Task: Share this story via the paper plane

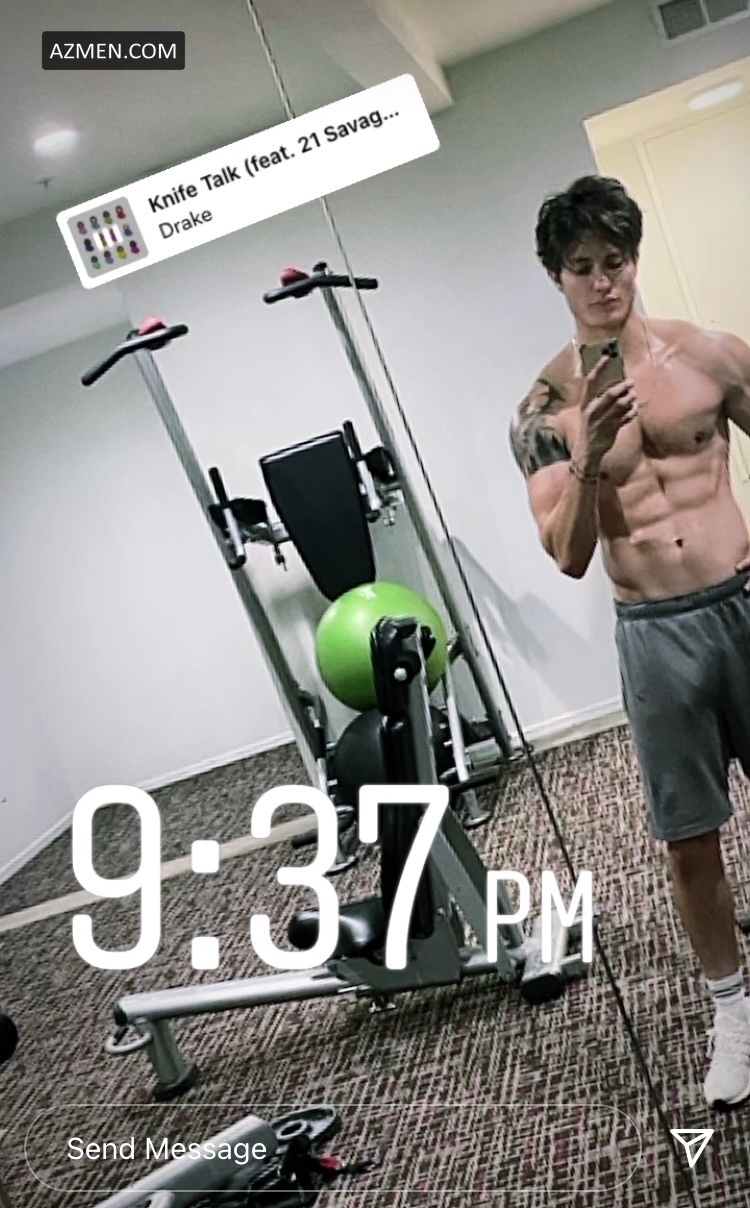Action: pyautogui.click(x=691, y=1147)
